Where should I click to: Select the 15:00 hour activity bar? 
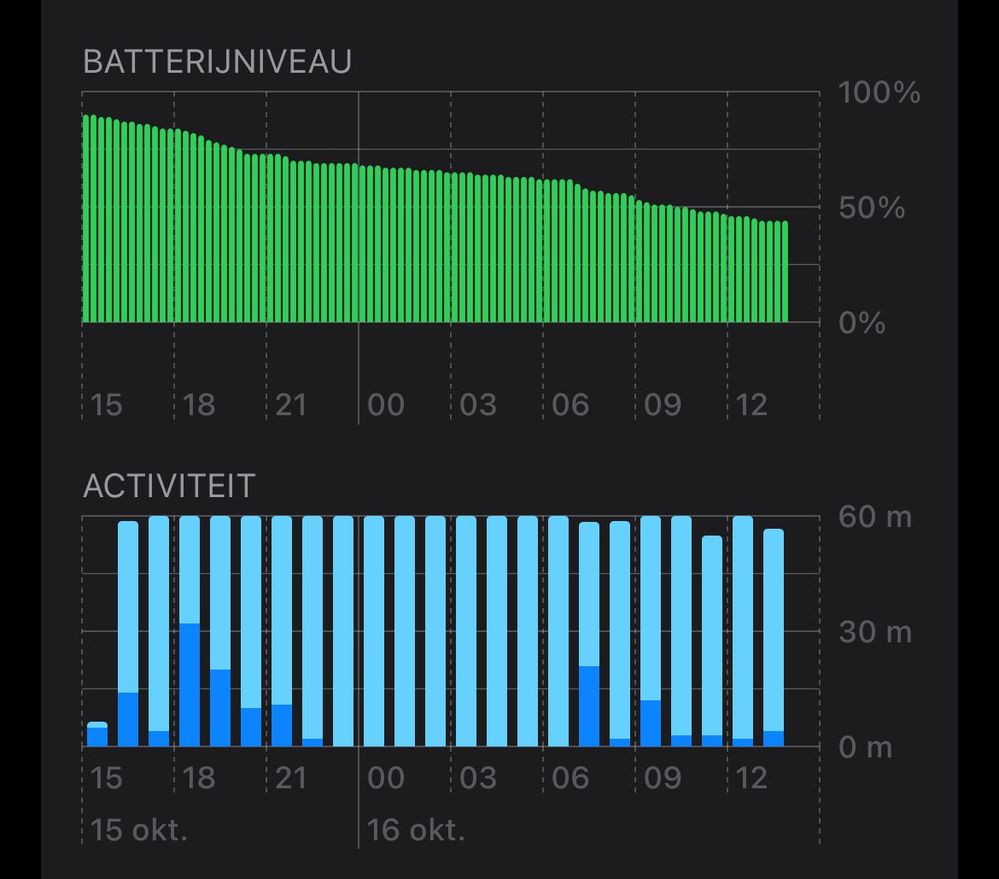tap(97, 734)
